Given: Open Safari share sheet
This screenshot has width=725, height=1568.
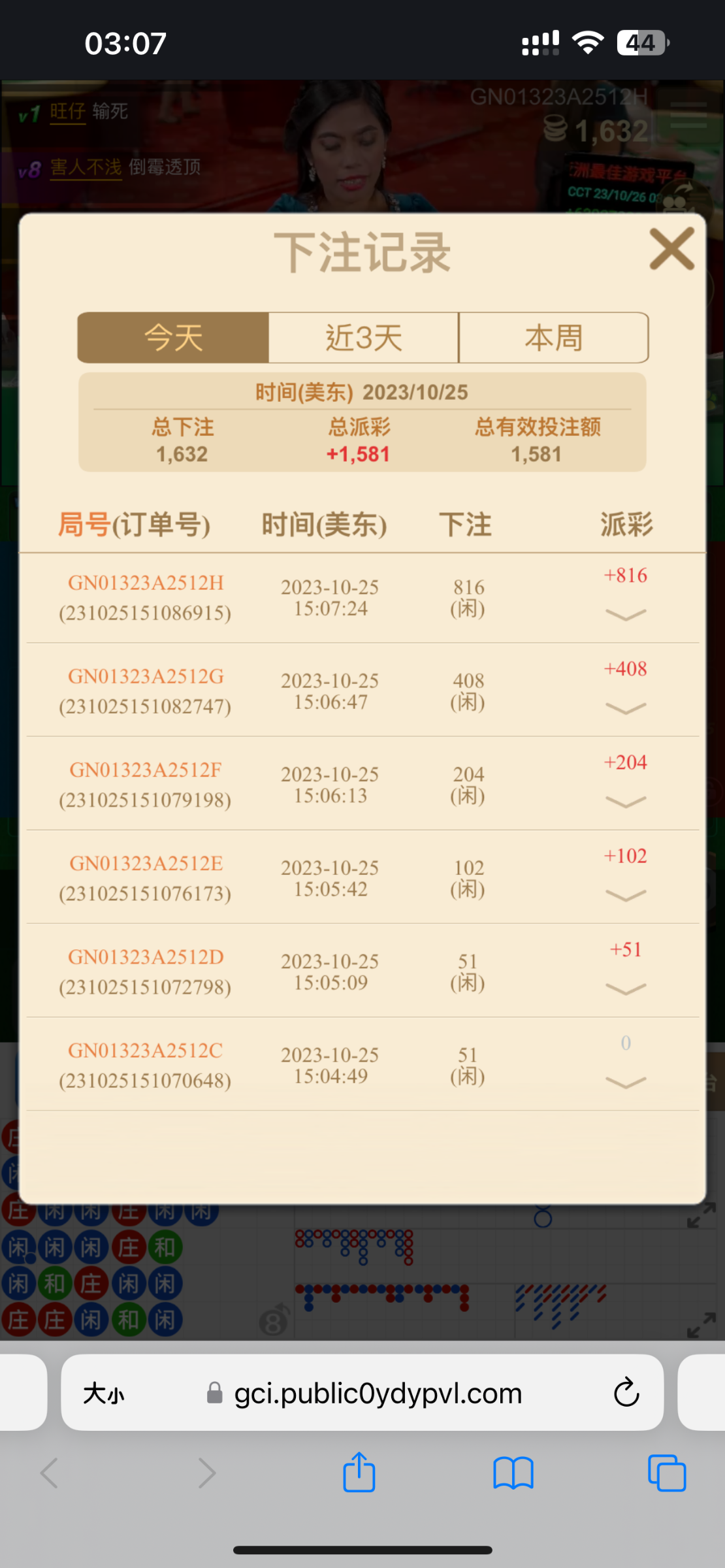Looking at the screenshot, I should tap(359, 1473).
